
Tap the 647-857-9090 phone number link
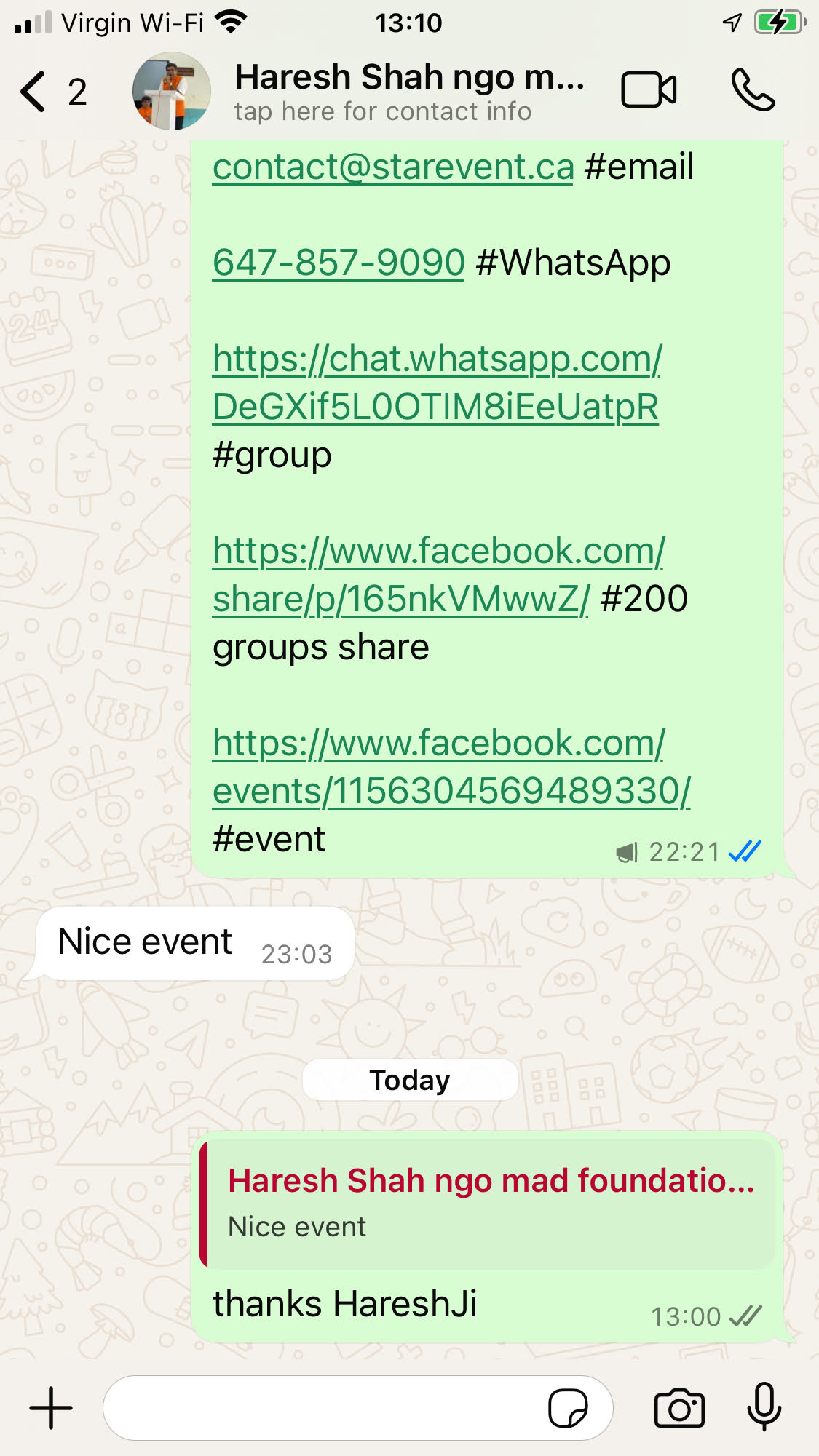tap(339, 263)
